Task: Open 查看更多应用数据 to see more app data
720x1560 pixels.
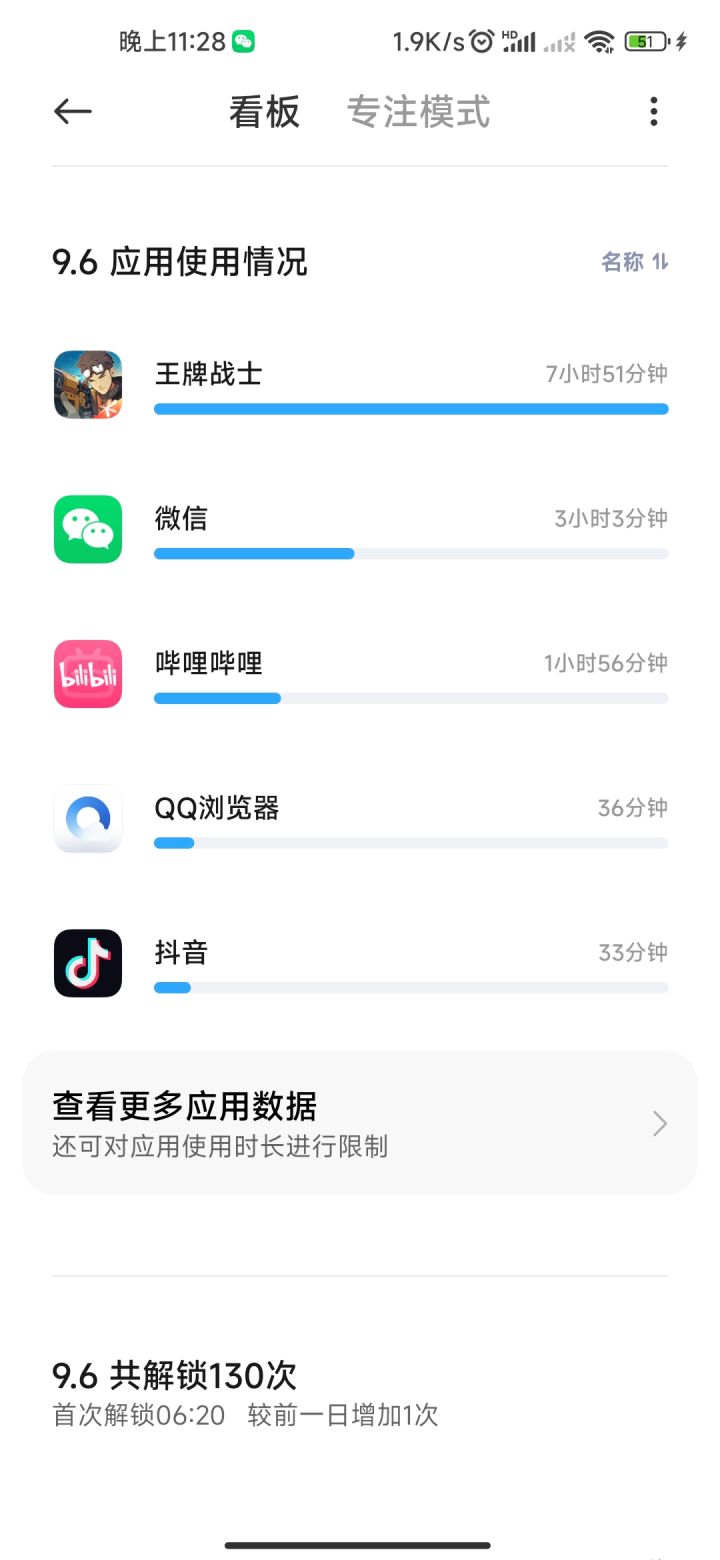Action: [185, 1106]
